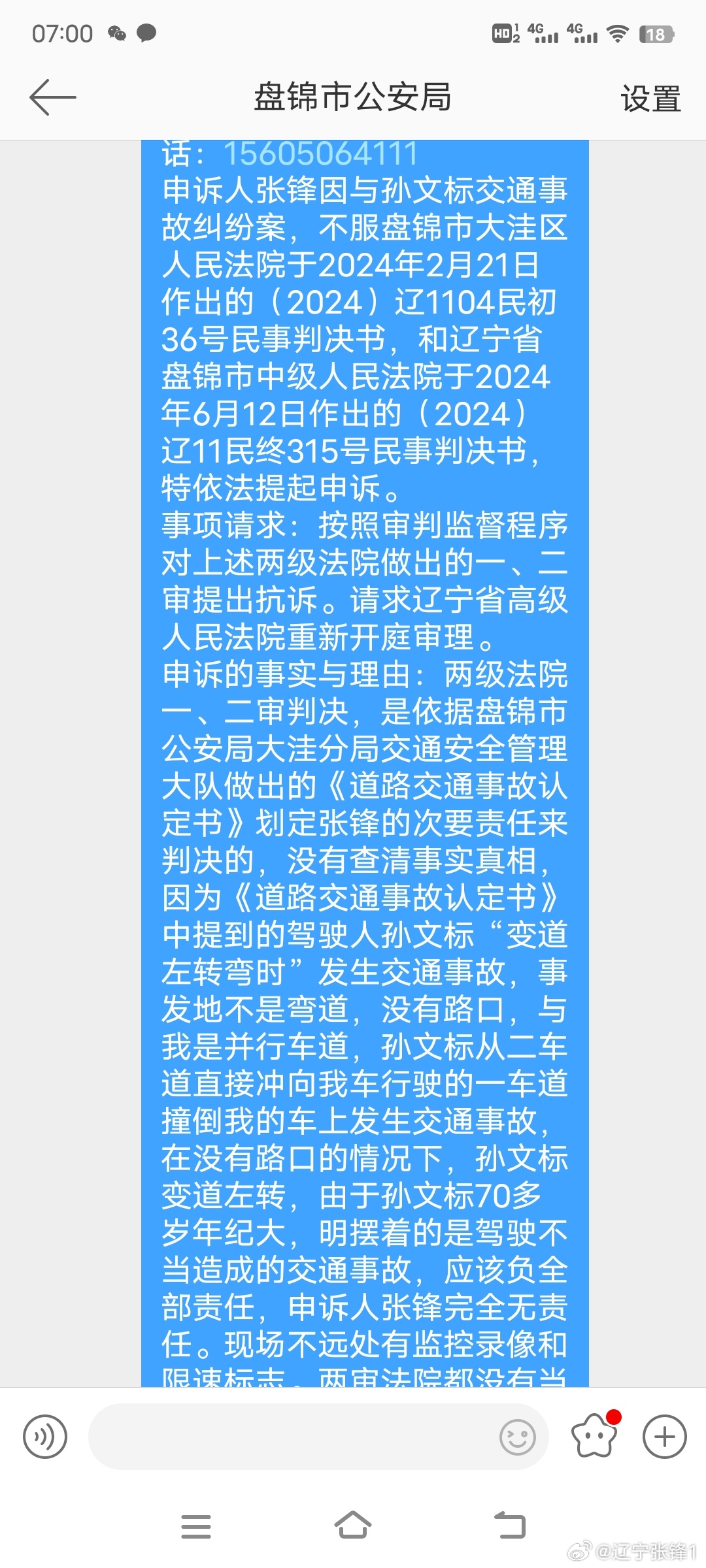The height and width of the screenshot is (1568, 706).
Task: Open recent apps from the navigation bar
Action: [x=196, y=1526]
